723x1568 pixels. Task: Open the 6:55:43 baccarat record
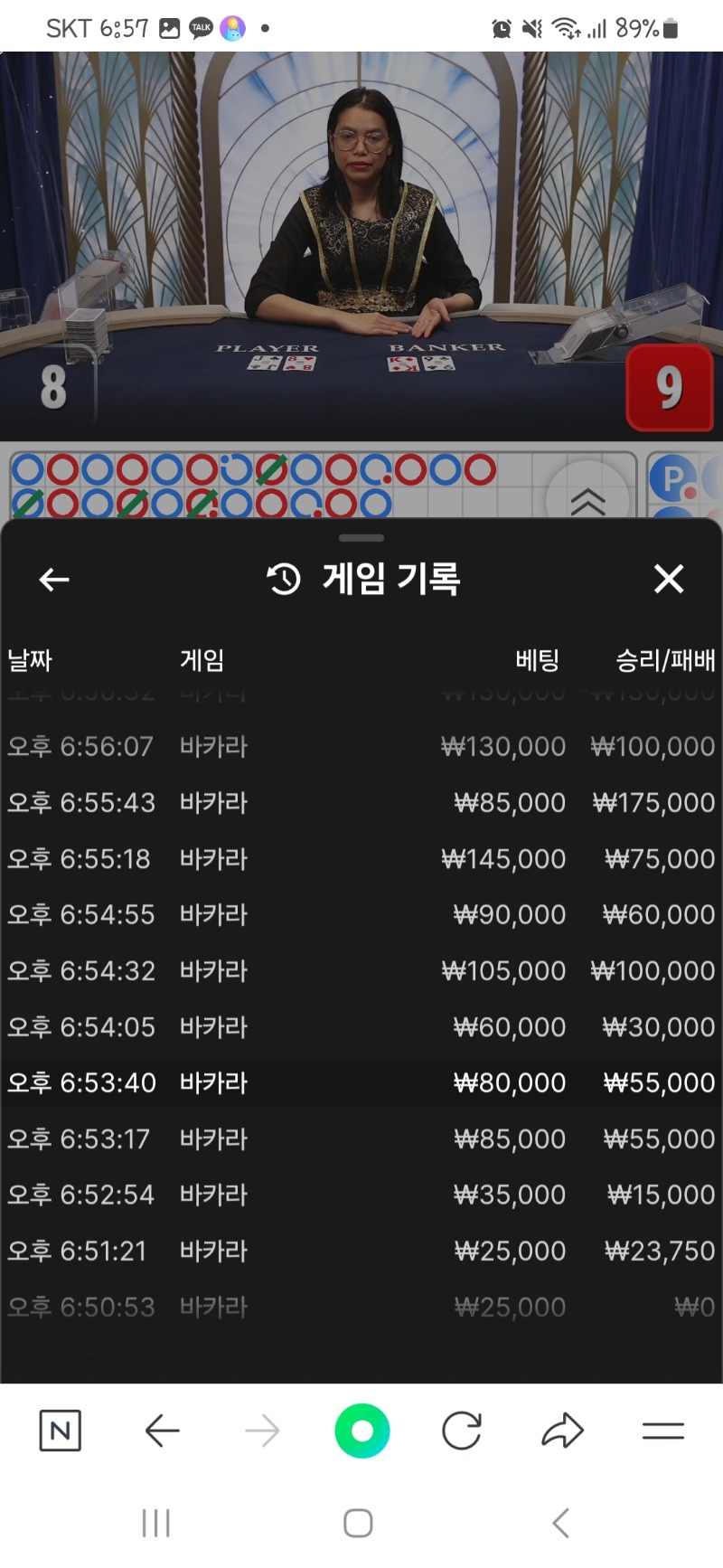(x=361, y=803)
